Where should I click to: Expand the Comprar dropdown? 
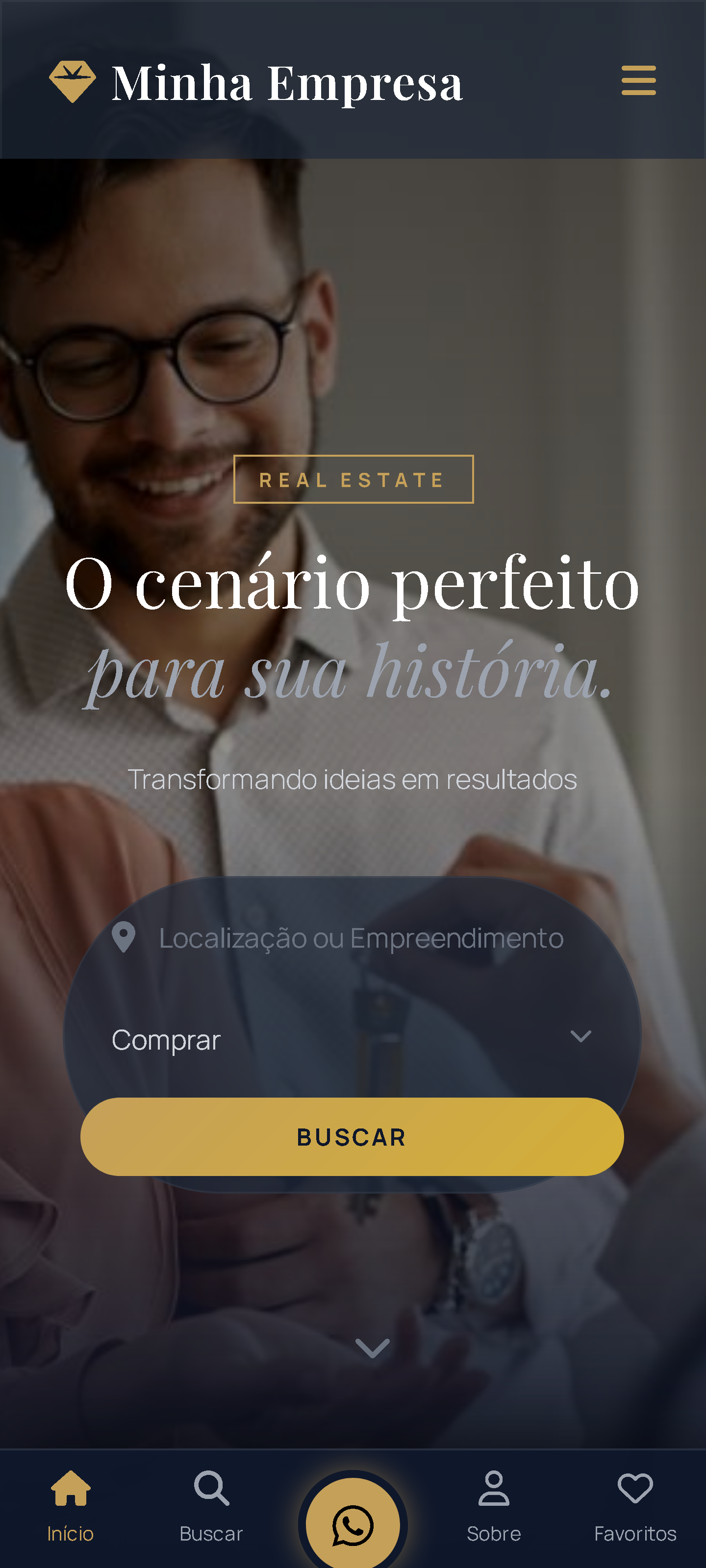coord(352,1039)
